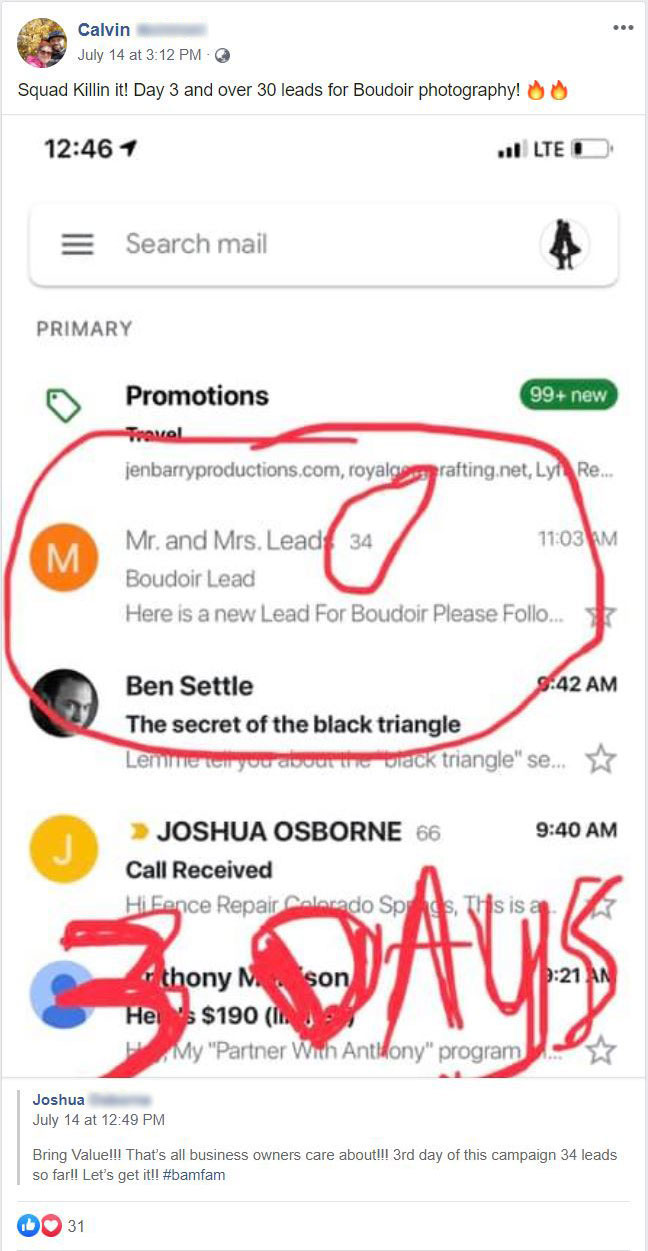The width and height of the screenshot is (648, 1251).
Task: Tap Calvin's profile picture
Action: (x=42, y=43)
